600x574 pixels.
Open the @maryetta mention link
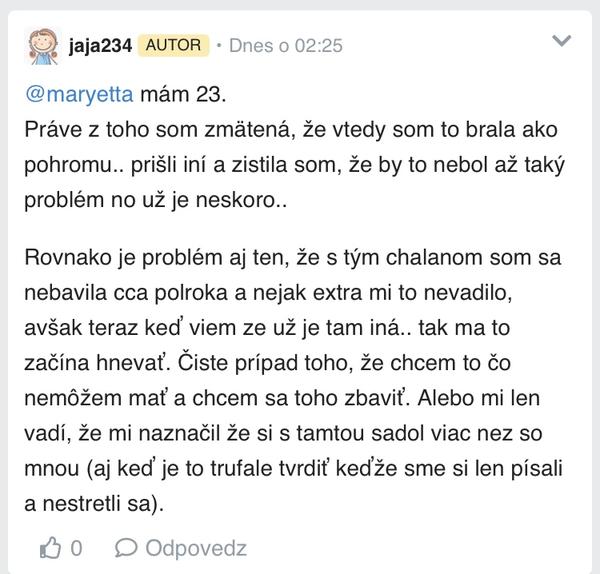point(79,94)
